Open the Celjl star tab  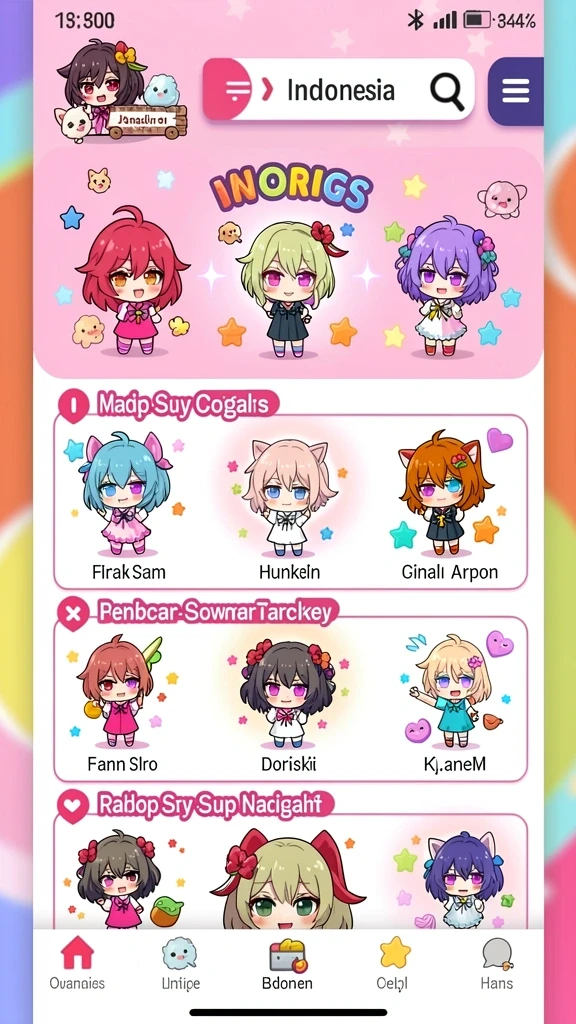pos(394,963)
